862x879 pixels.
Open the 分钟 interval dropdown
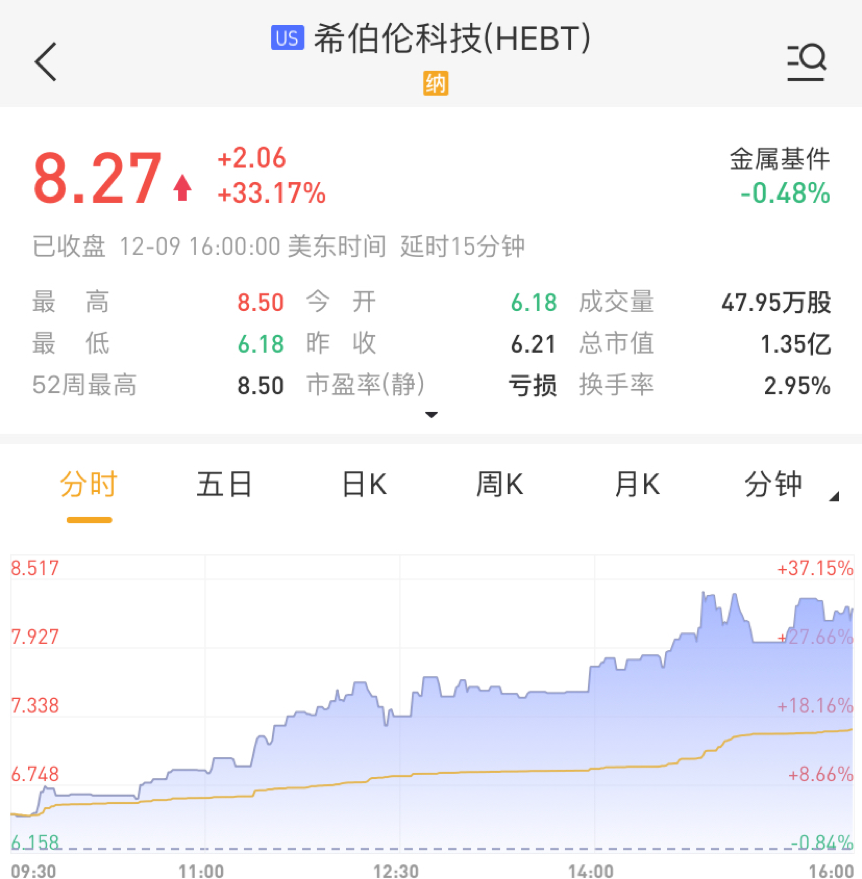tap(780, 485)
